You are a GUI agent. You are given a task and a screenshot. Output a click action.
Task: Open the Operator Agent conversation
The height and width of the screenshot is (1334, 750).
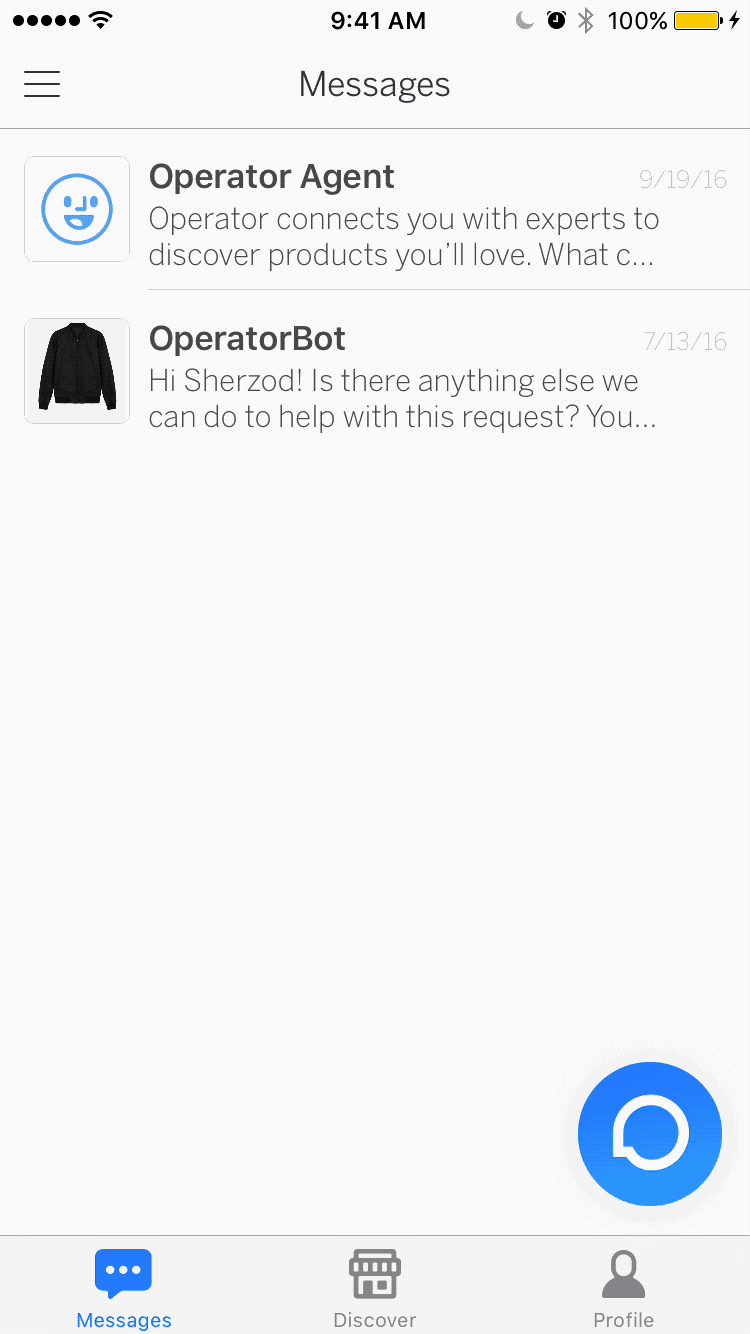[375, 210]
